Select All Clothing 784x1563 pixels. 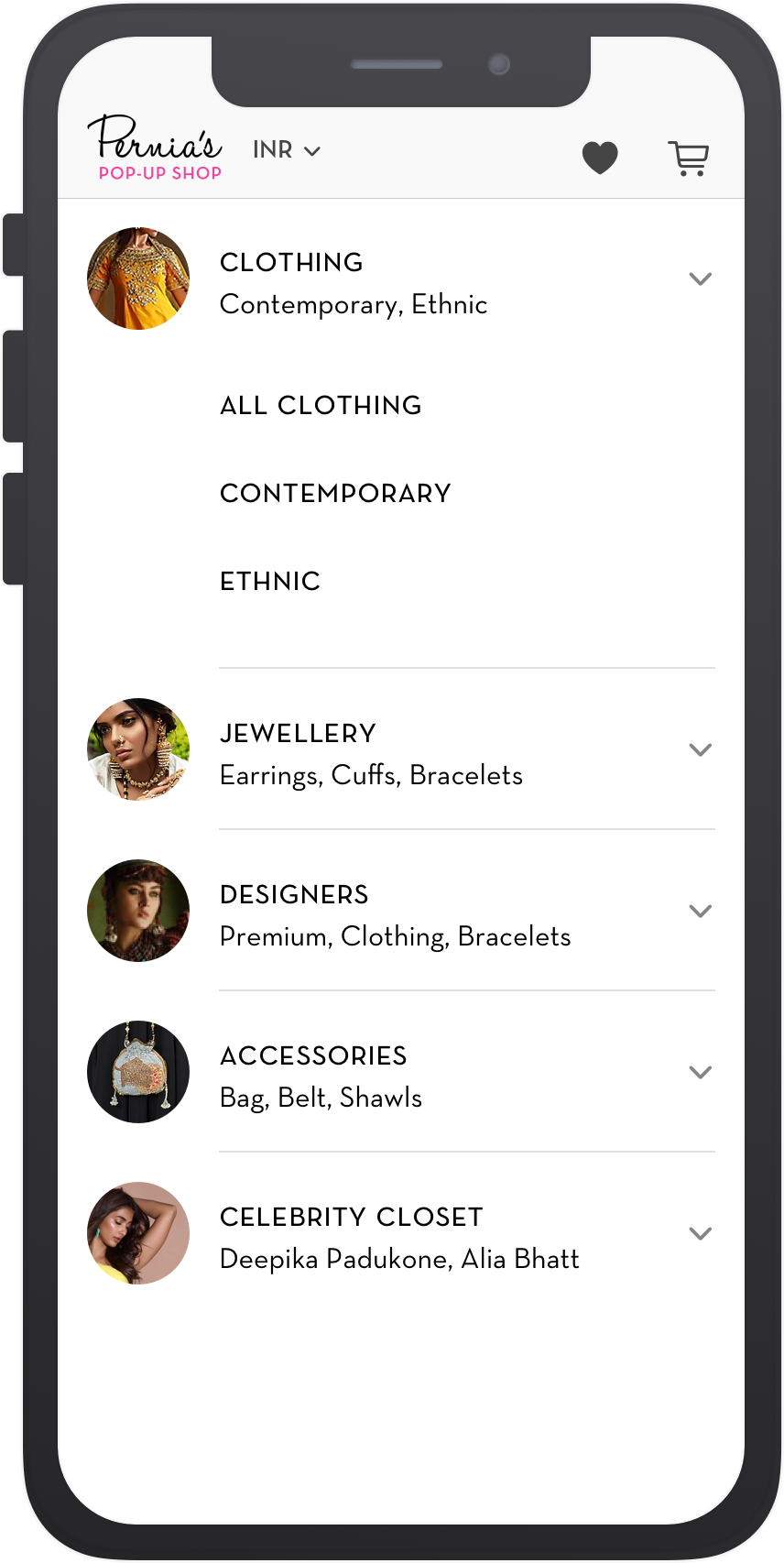[x=321, y=405]
